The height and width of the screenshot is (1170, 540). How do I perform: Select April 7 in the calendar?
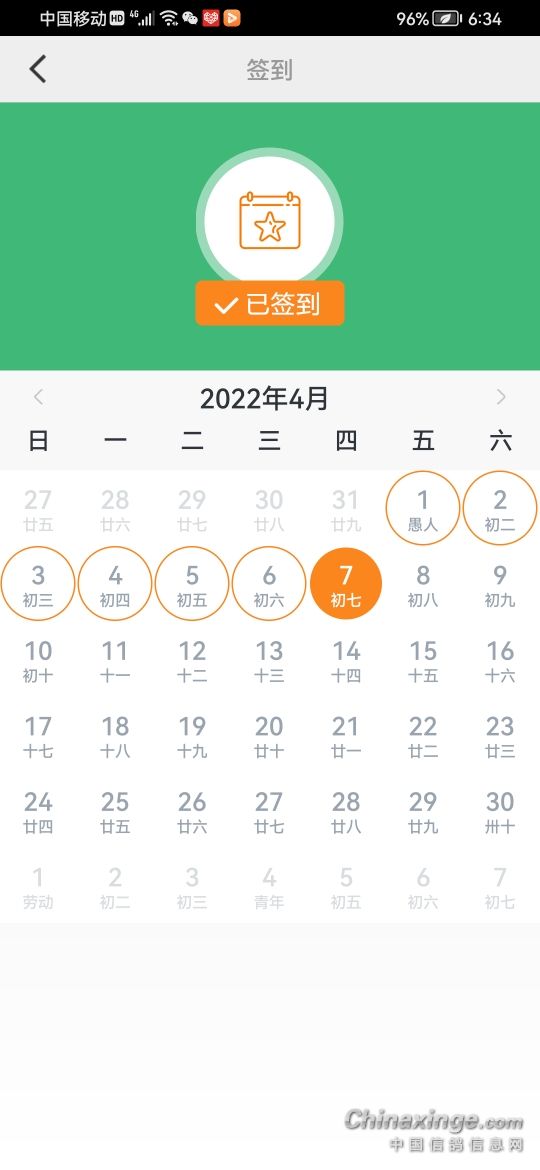coord(346,584)
